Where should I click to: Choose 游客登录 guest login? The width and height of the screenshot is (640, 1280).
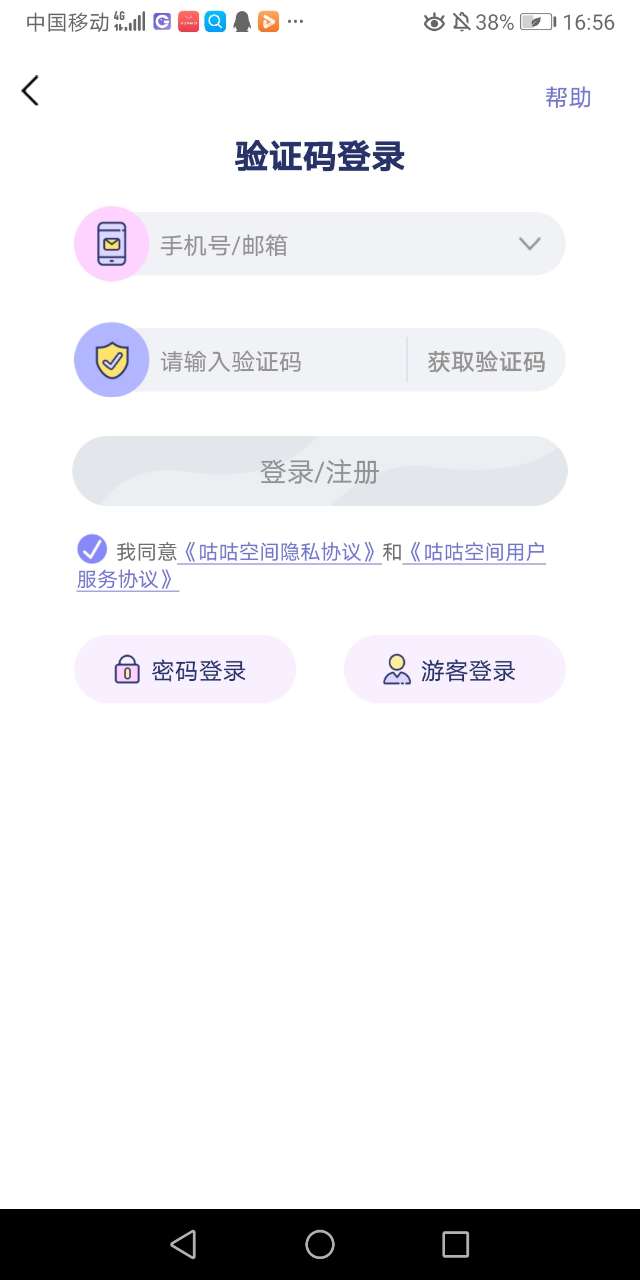pos(455,670)
